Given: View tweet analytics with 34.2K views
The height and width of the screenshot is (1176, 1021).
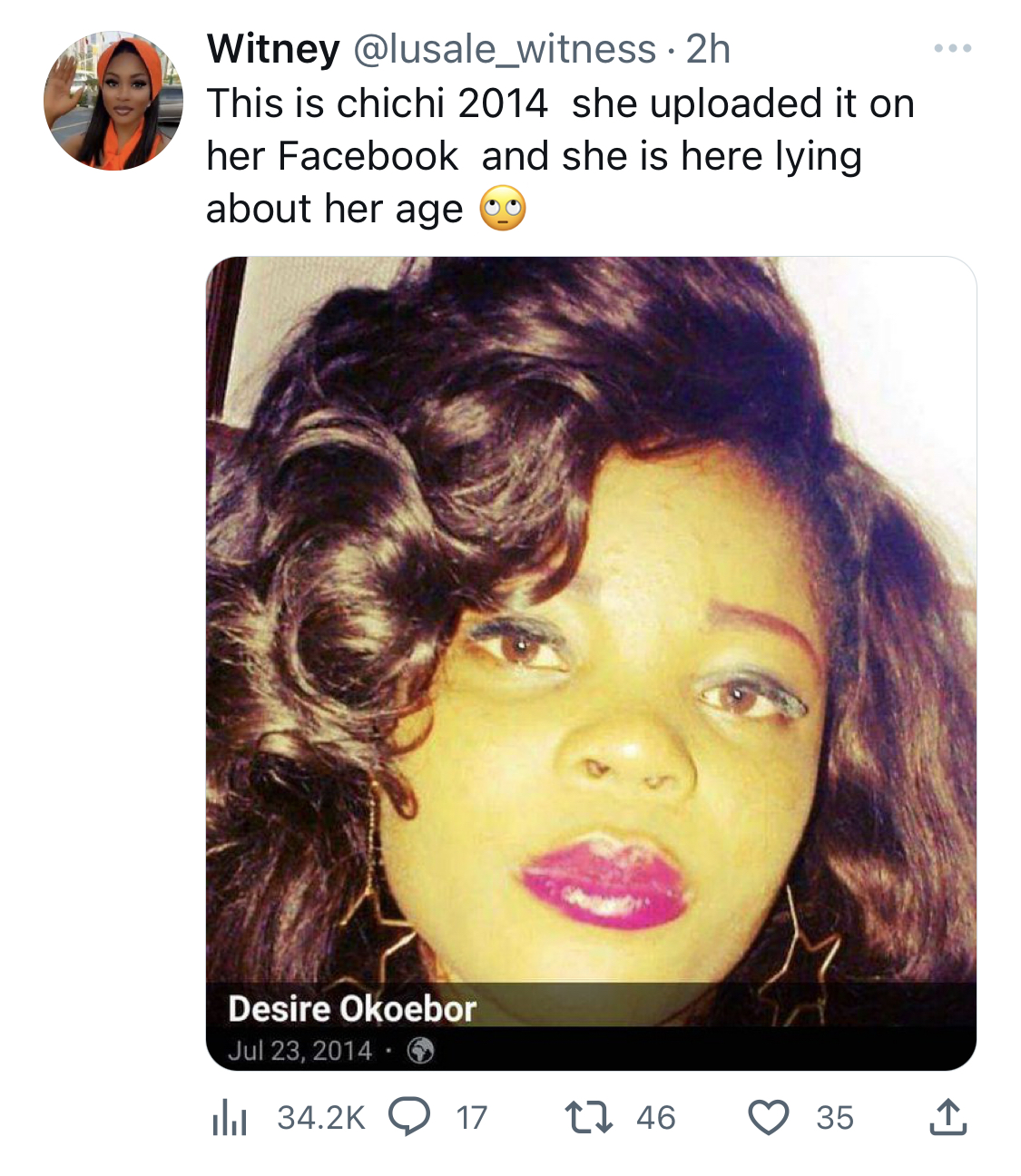Looking at the screenshot, I should [231, 1118].
